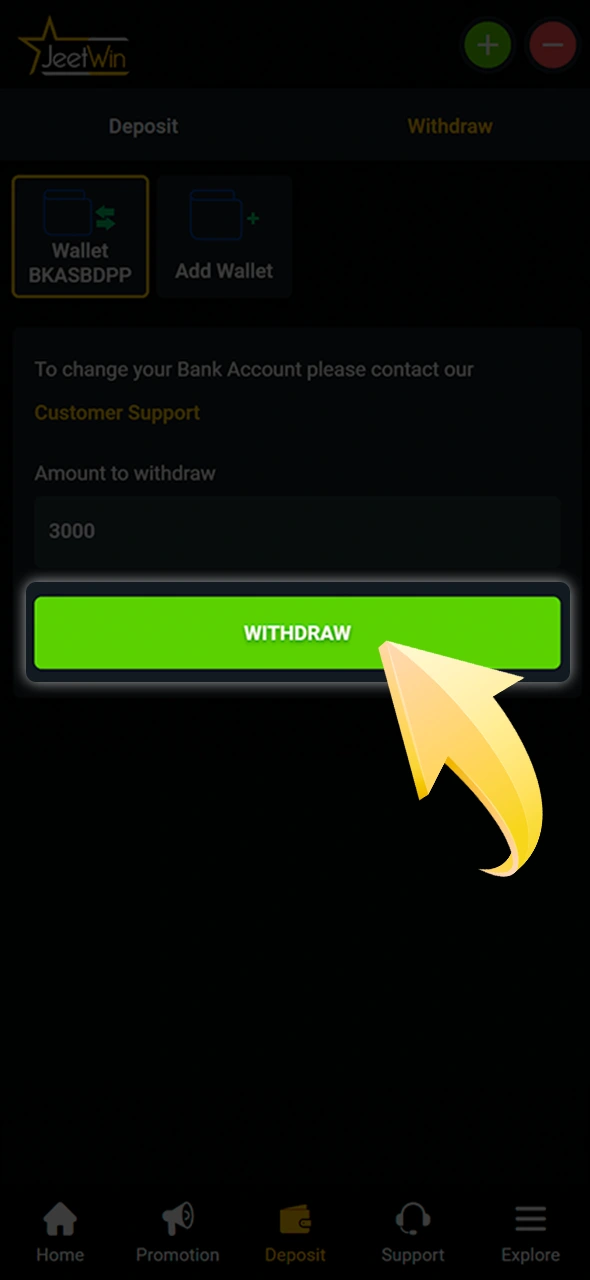Tap the green WITHDRAW button
Screen dimensions: 590x1280
(x=297, y=633)
